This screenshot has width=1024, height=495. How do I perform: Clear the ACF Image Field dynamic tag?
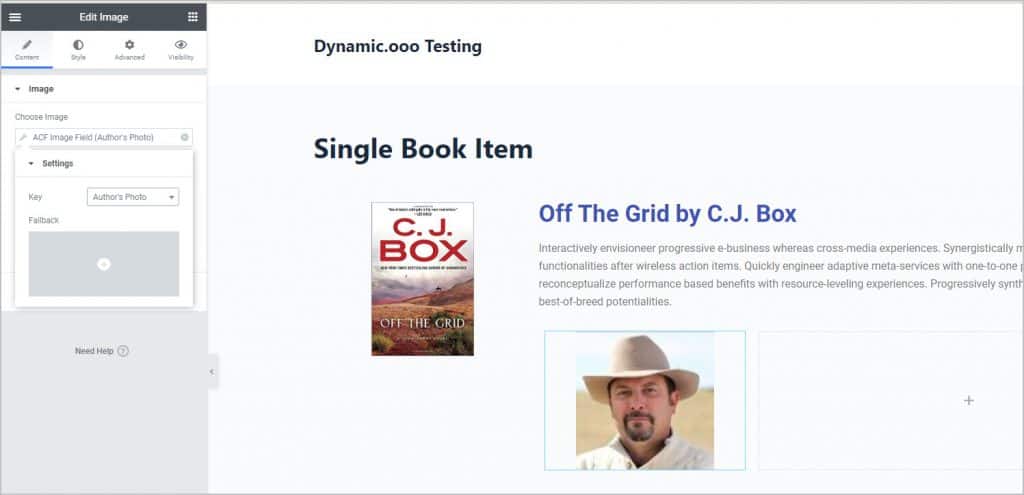184,137
